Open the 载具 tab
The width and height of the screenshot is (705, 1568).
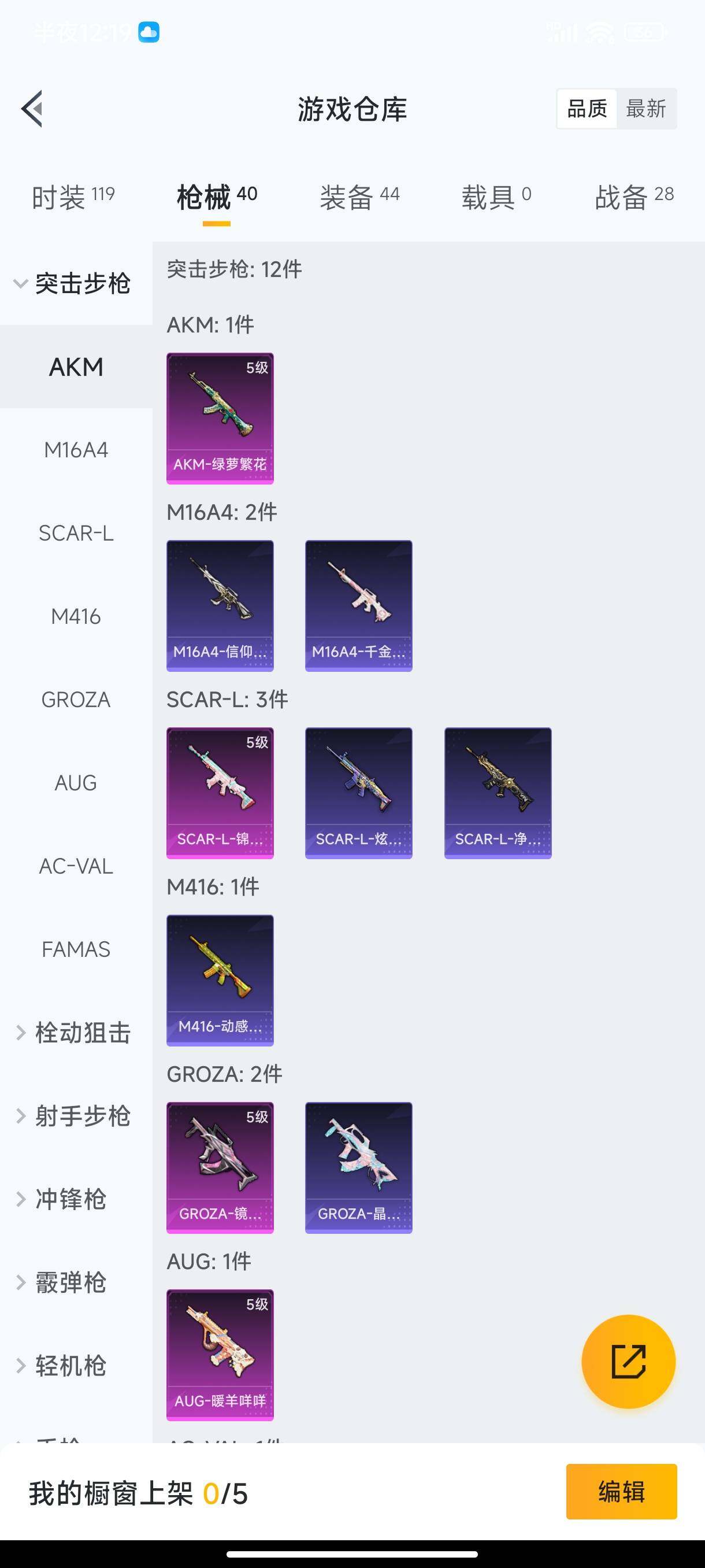(496, 197)
